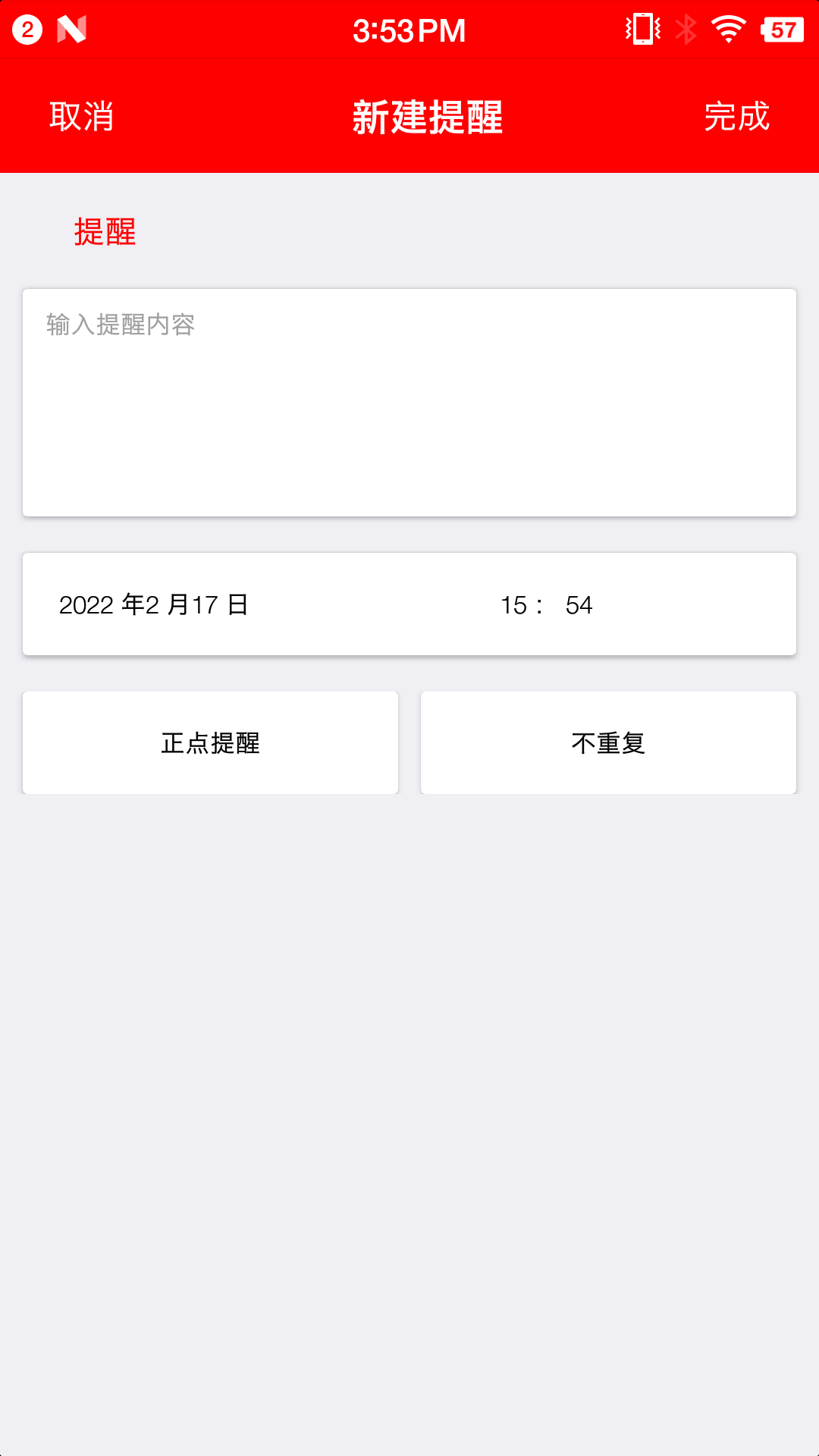The height and width of the screenshot is (1456, 819).
Task: Tap the battery indicator showing 57
Action: pyautogui.click(x=780, y=29)
